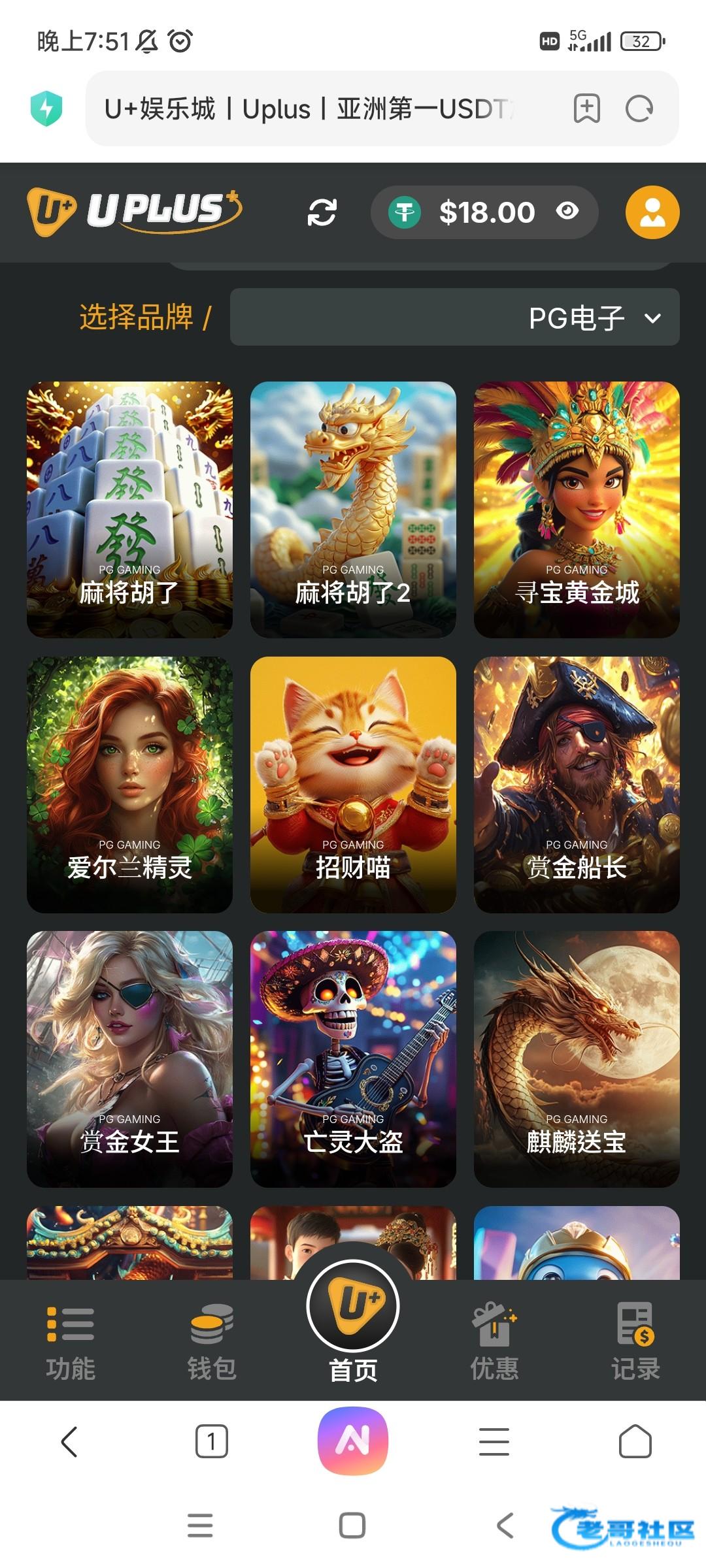
Task: Expand the PG电子 brand dropdown
Action: (x=455, y=318)
